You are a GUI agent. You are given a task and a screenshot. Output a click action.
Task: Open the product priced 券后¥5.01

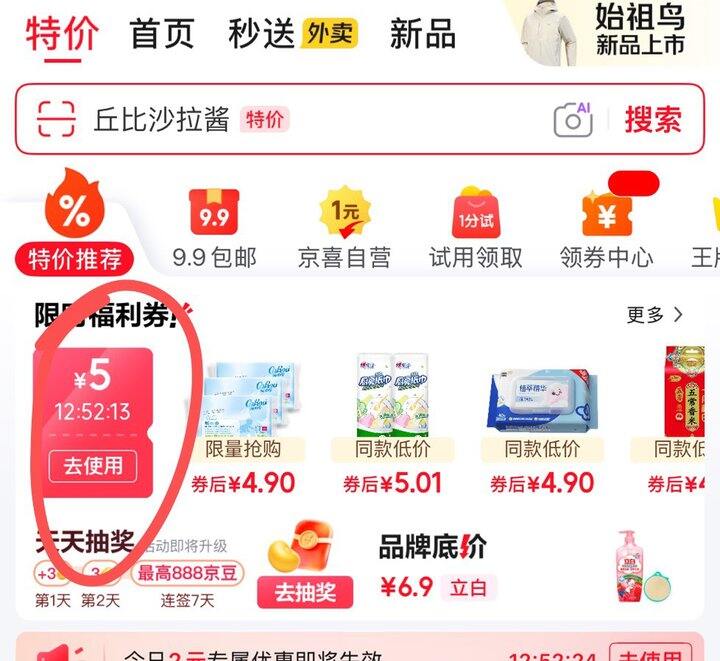pyautogui.click(x=392, y=420)
